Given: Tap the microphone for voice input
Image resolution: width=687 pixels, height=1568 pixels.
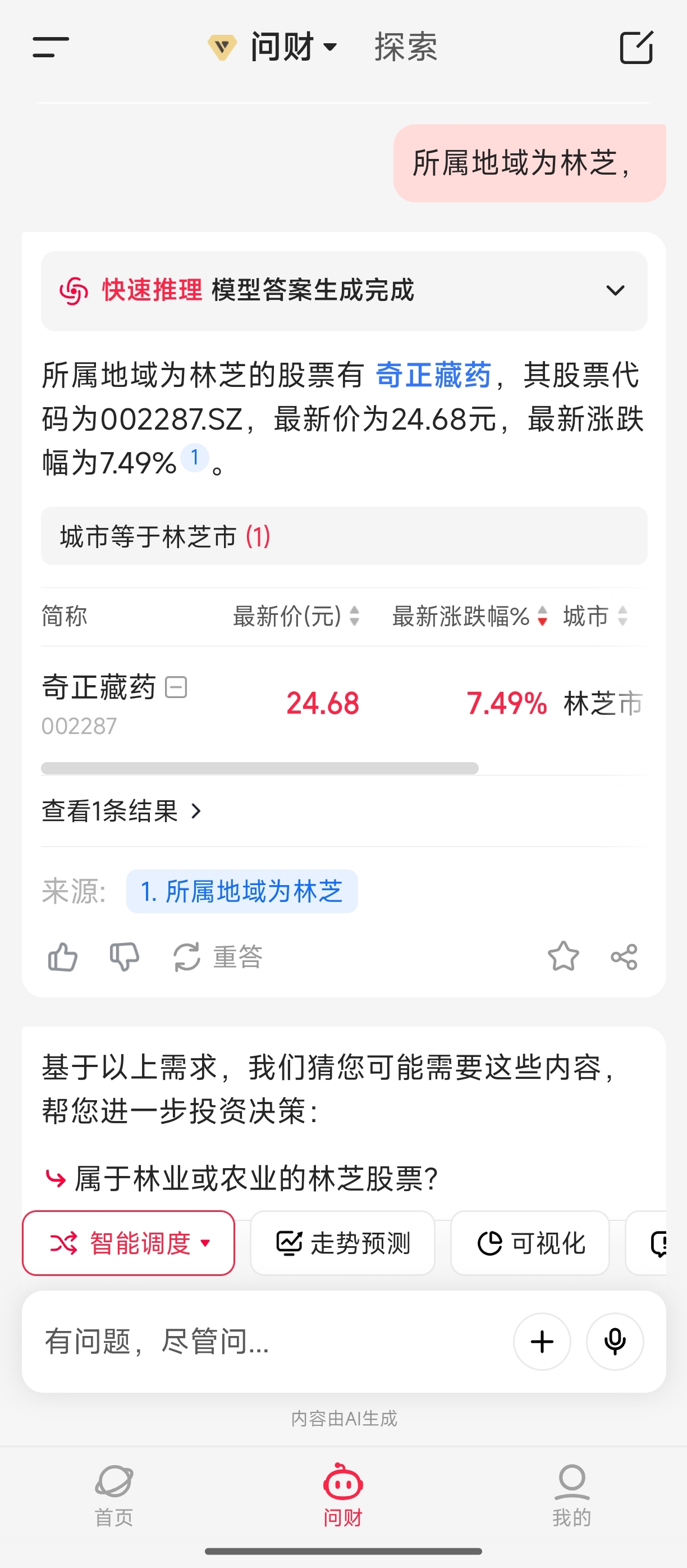Looking at the screenshot, I should click(x=615, y=1342).
